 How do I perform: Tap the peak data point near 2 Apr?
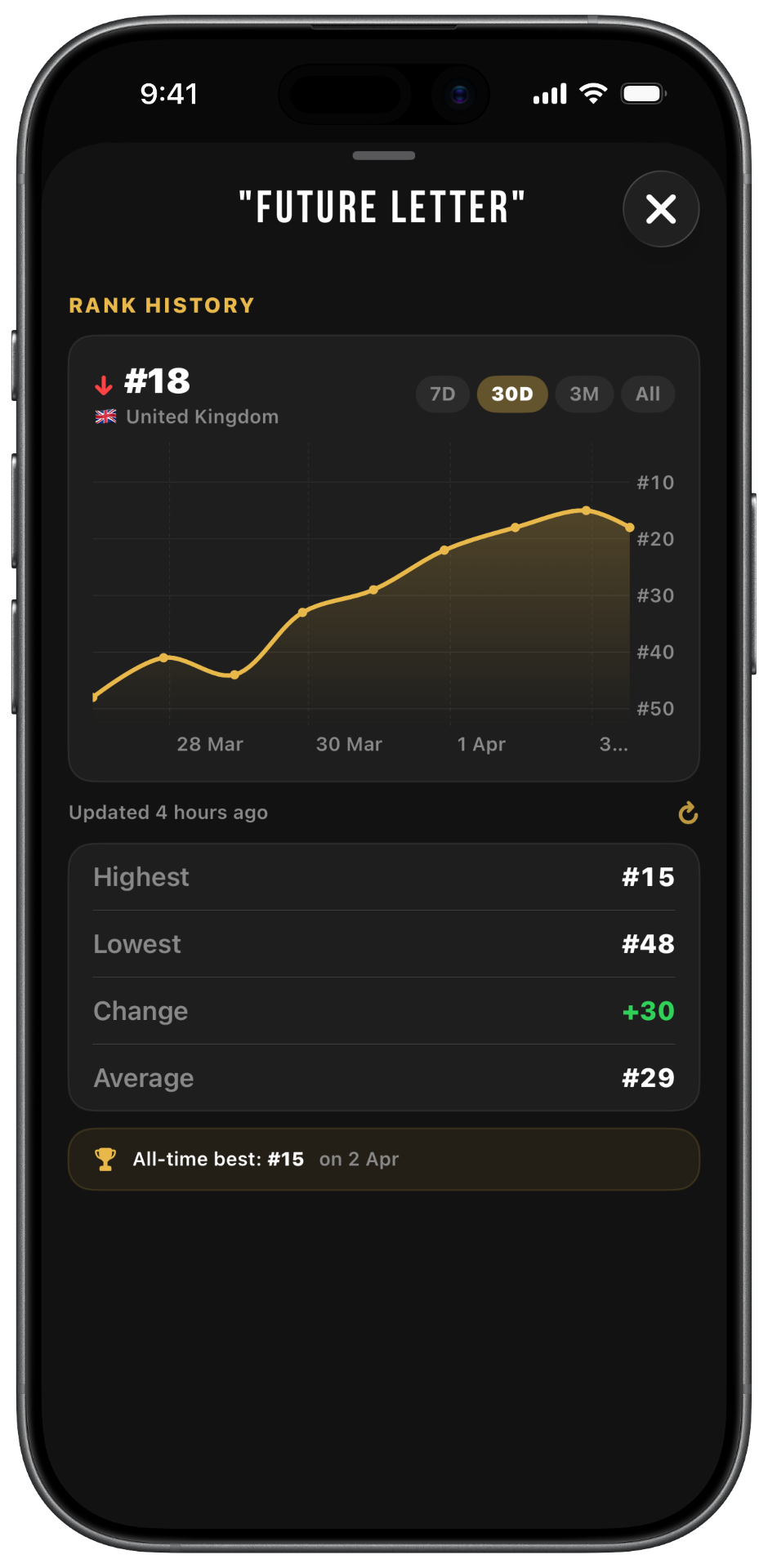pyautogui.click(x=587, y=510)
